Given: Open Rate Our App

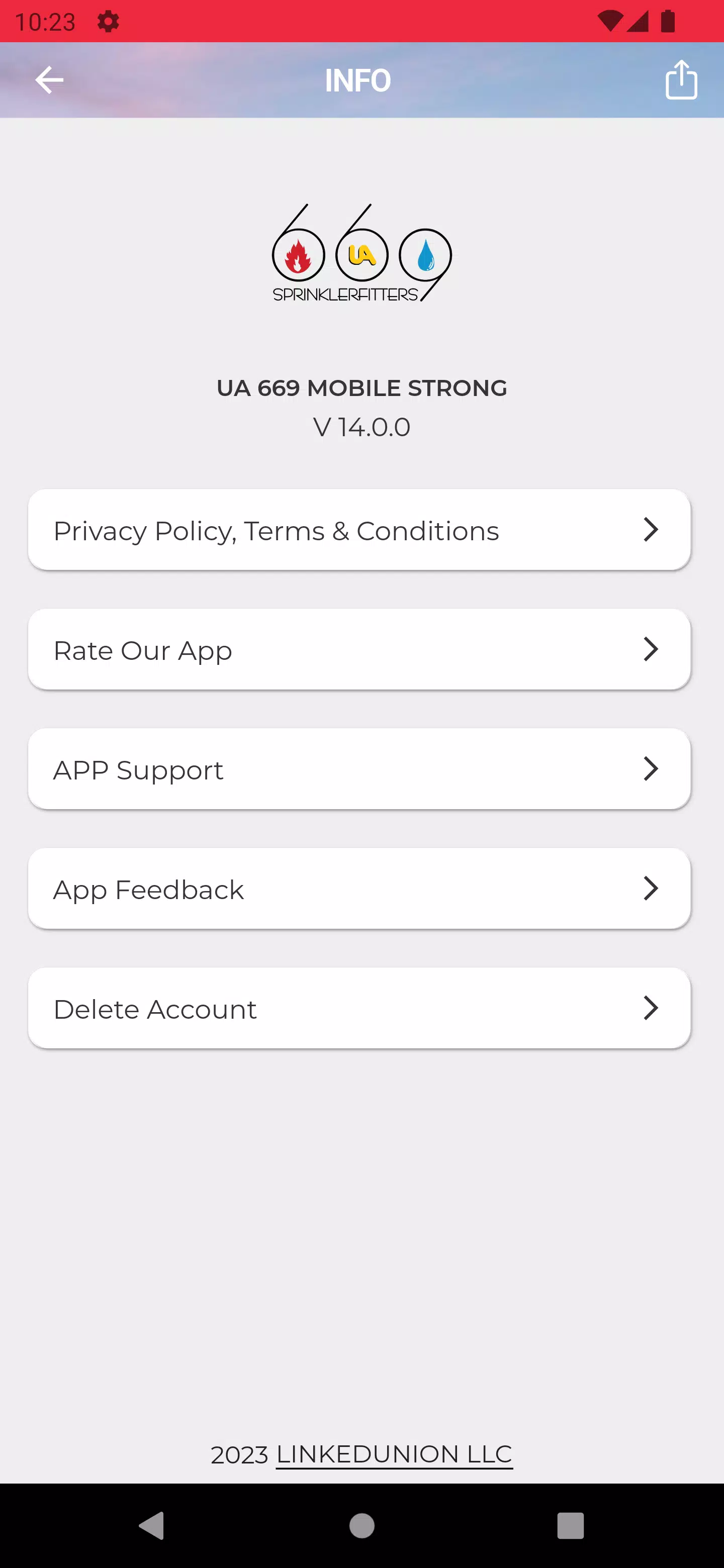Looking at the screenshot, I should tap(359, 649).
